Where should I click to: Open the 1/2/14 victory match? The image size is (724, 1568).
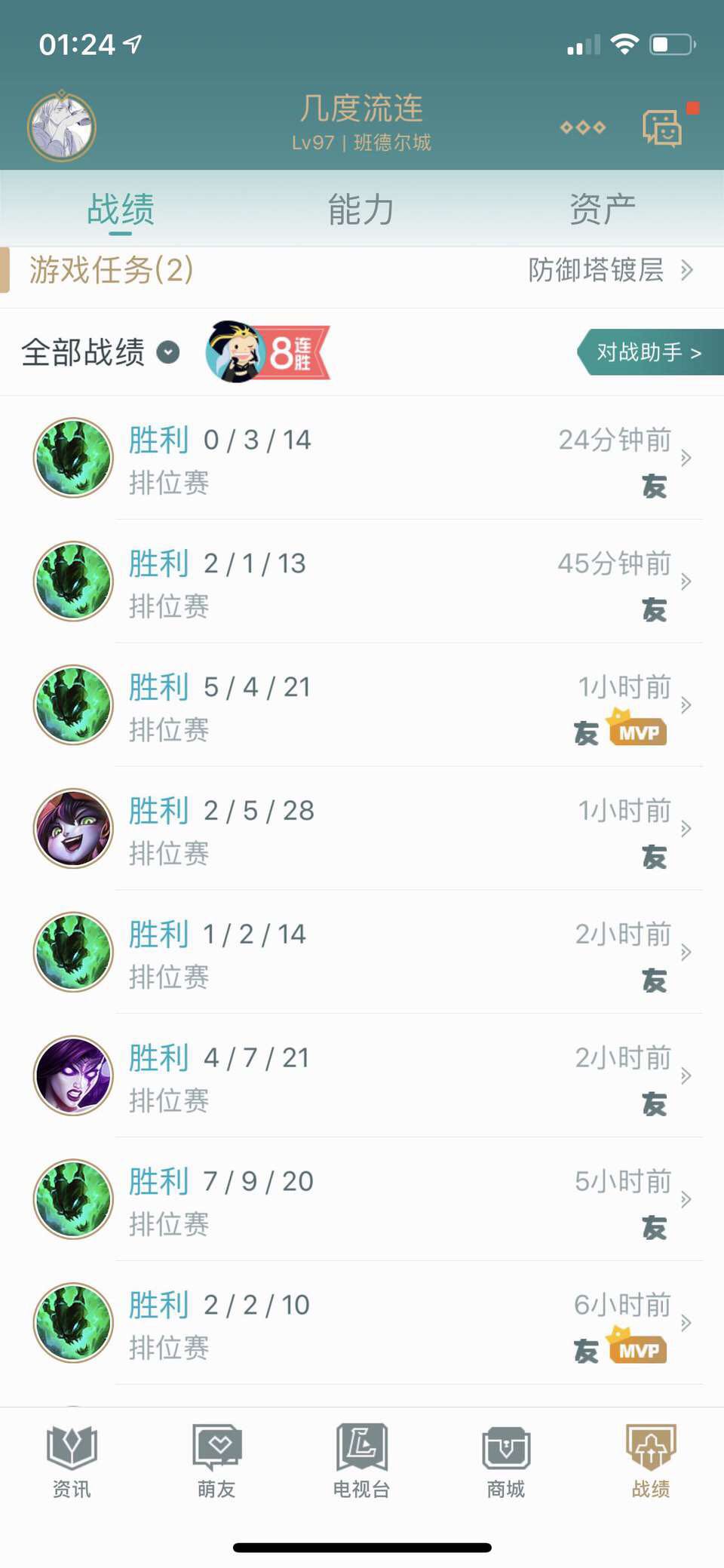362,953
